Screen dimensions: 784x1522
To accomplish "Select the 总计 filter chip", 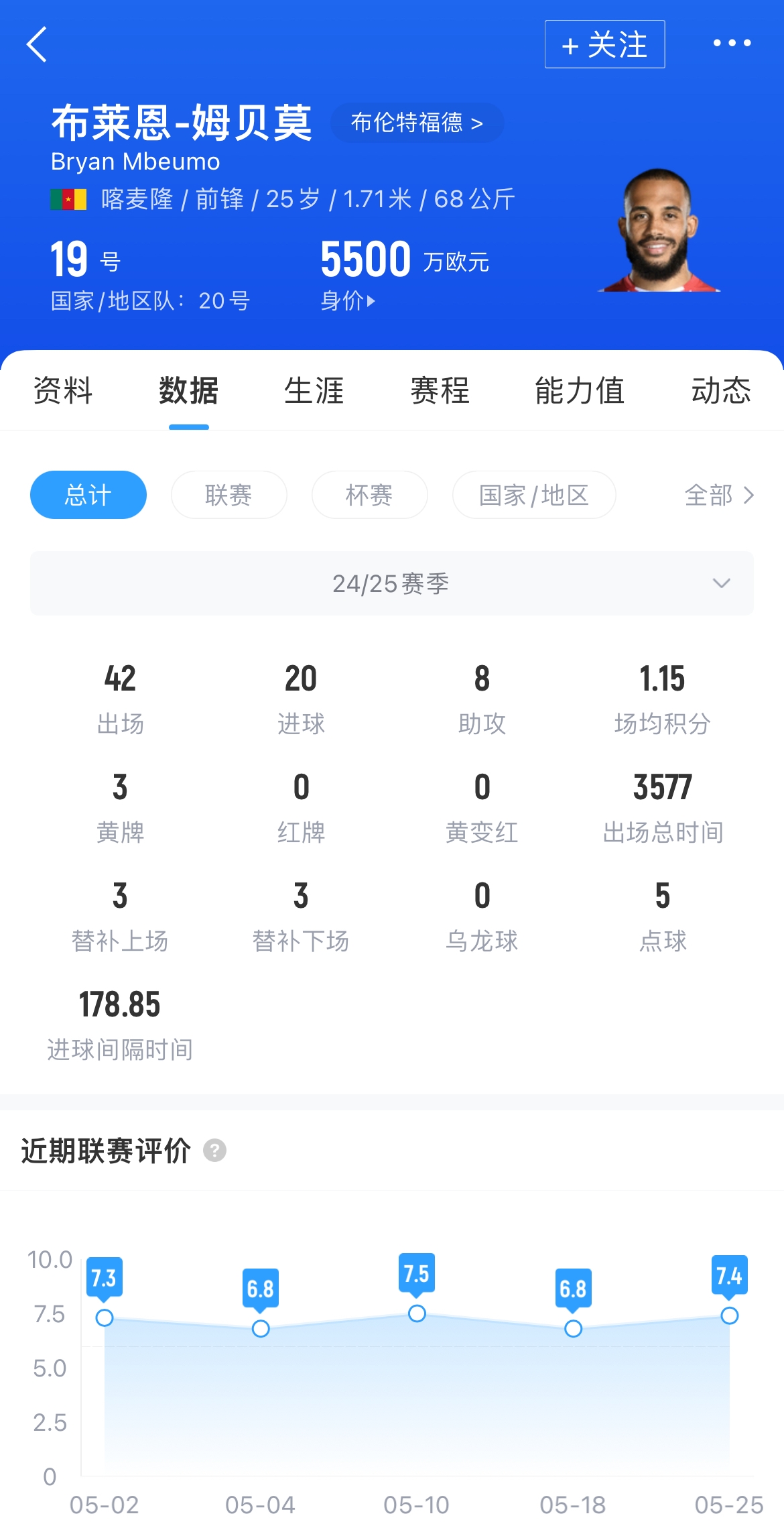I will (88, 495).
